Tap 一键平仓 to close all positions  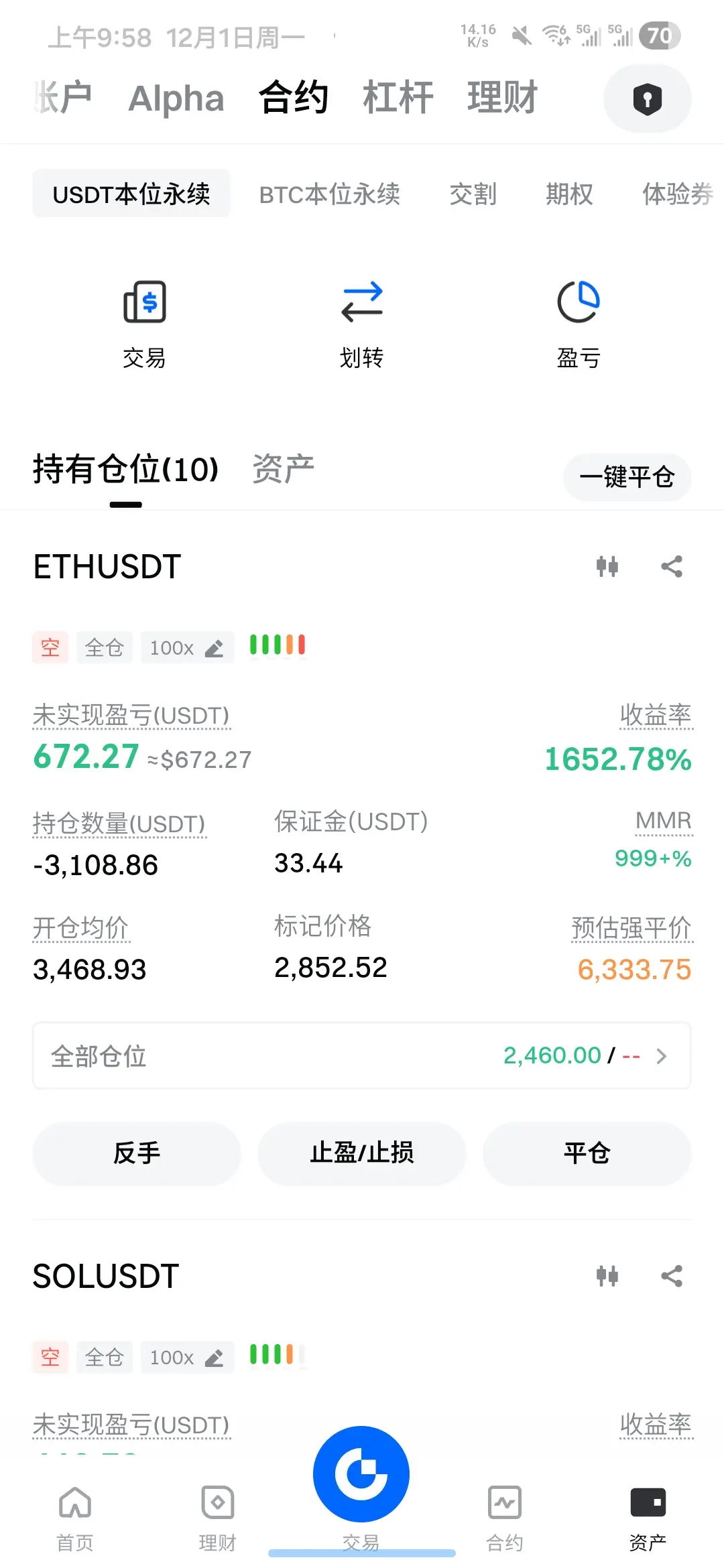(x=627, y=477)
